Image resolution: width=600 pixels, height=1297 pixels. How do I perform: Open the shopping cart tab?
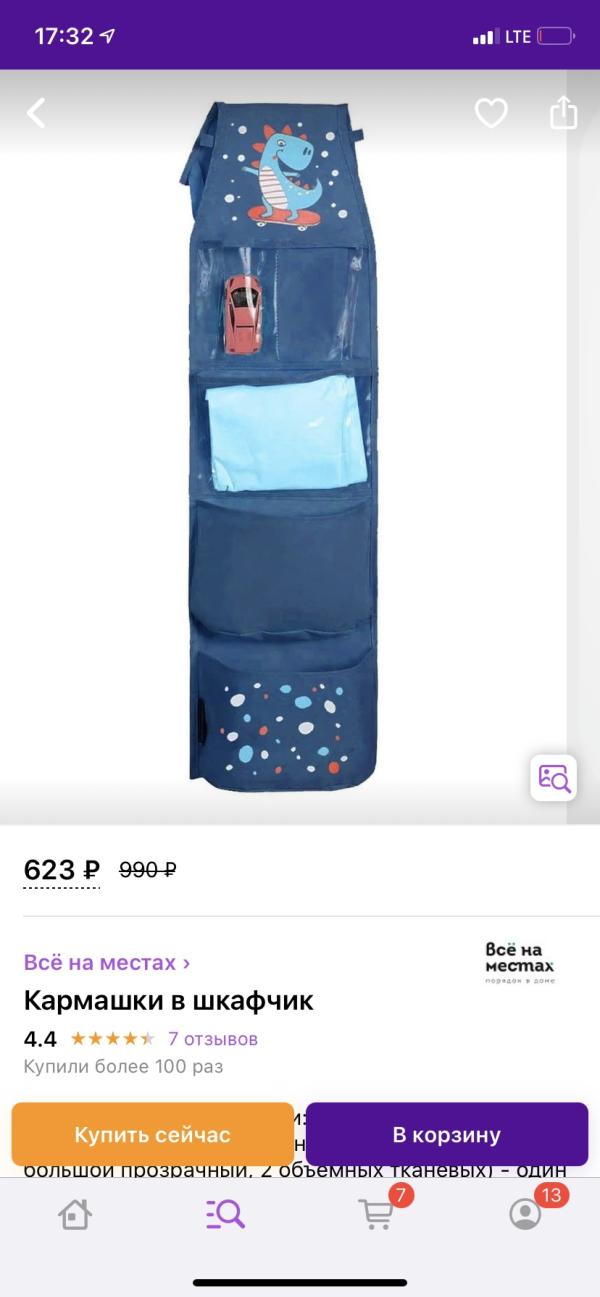point(376,1214)
